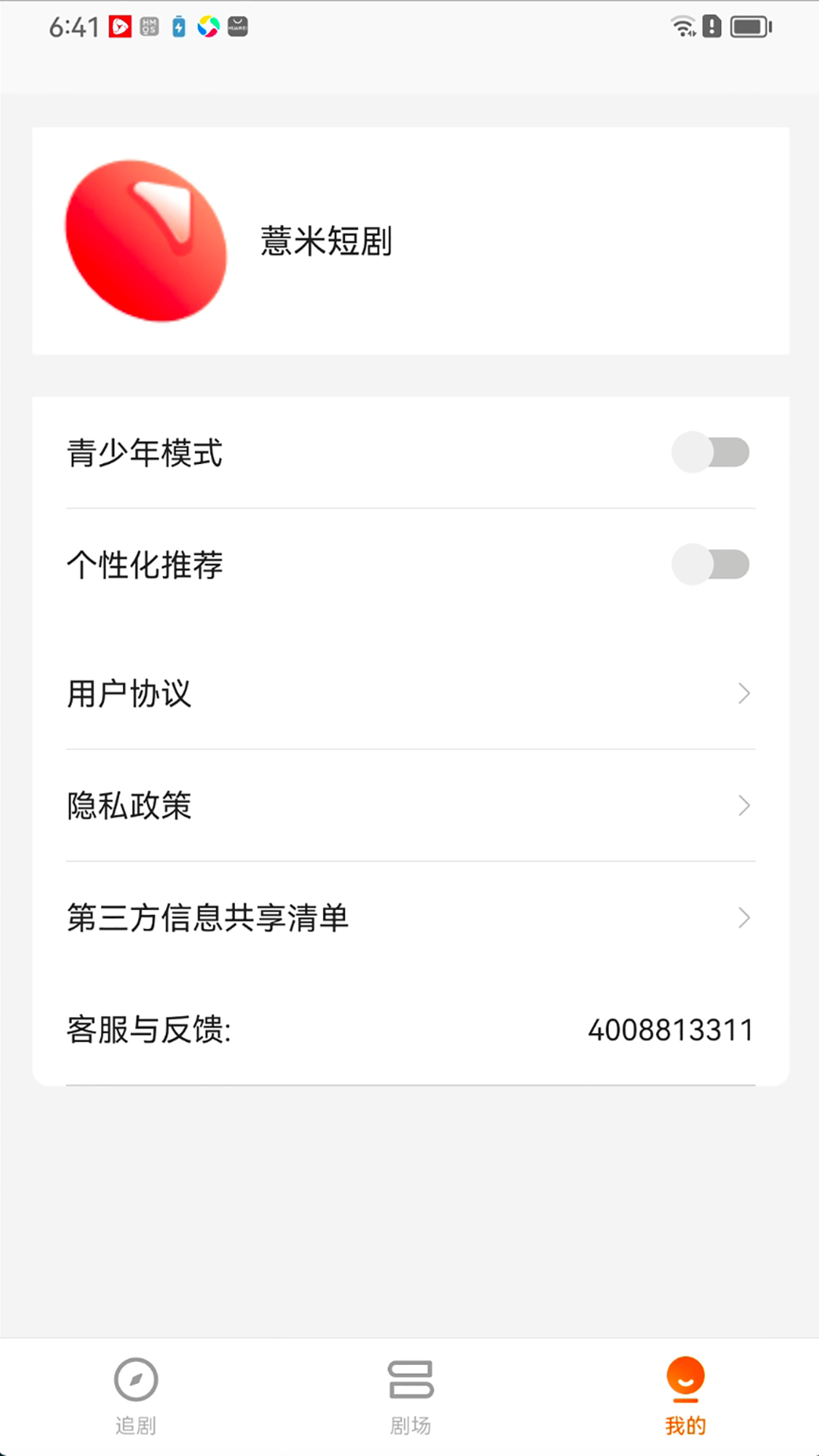Enable the 个性化推荐 toggle
This screenshot has width=819, height=1456.
point(711,564)
